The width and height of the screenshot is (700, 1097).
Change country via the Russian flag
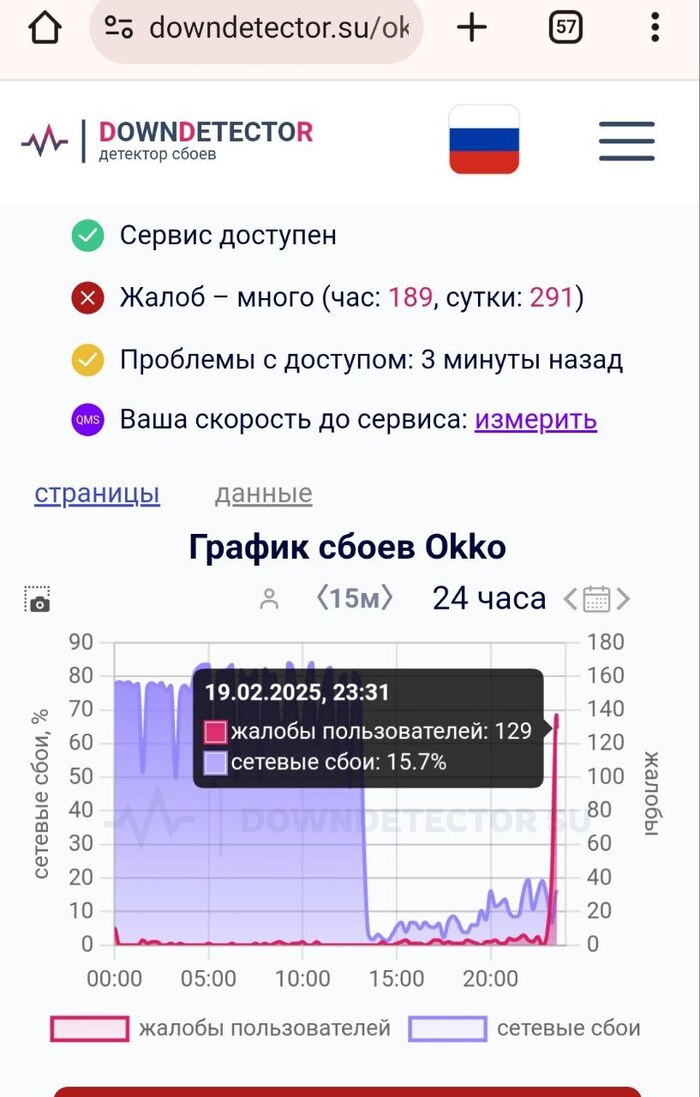coord(484,139)
